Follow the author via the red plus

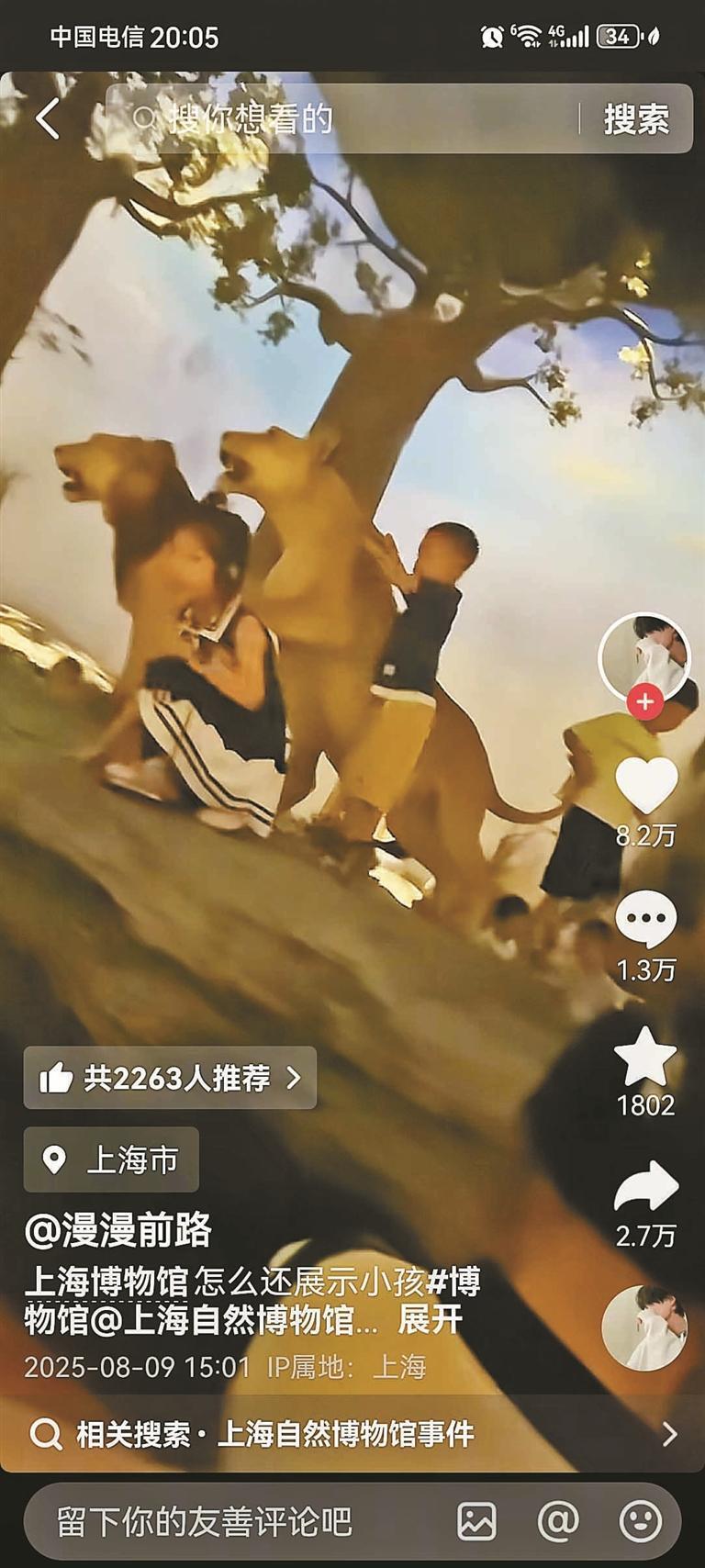click(645, 702)
